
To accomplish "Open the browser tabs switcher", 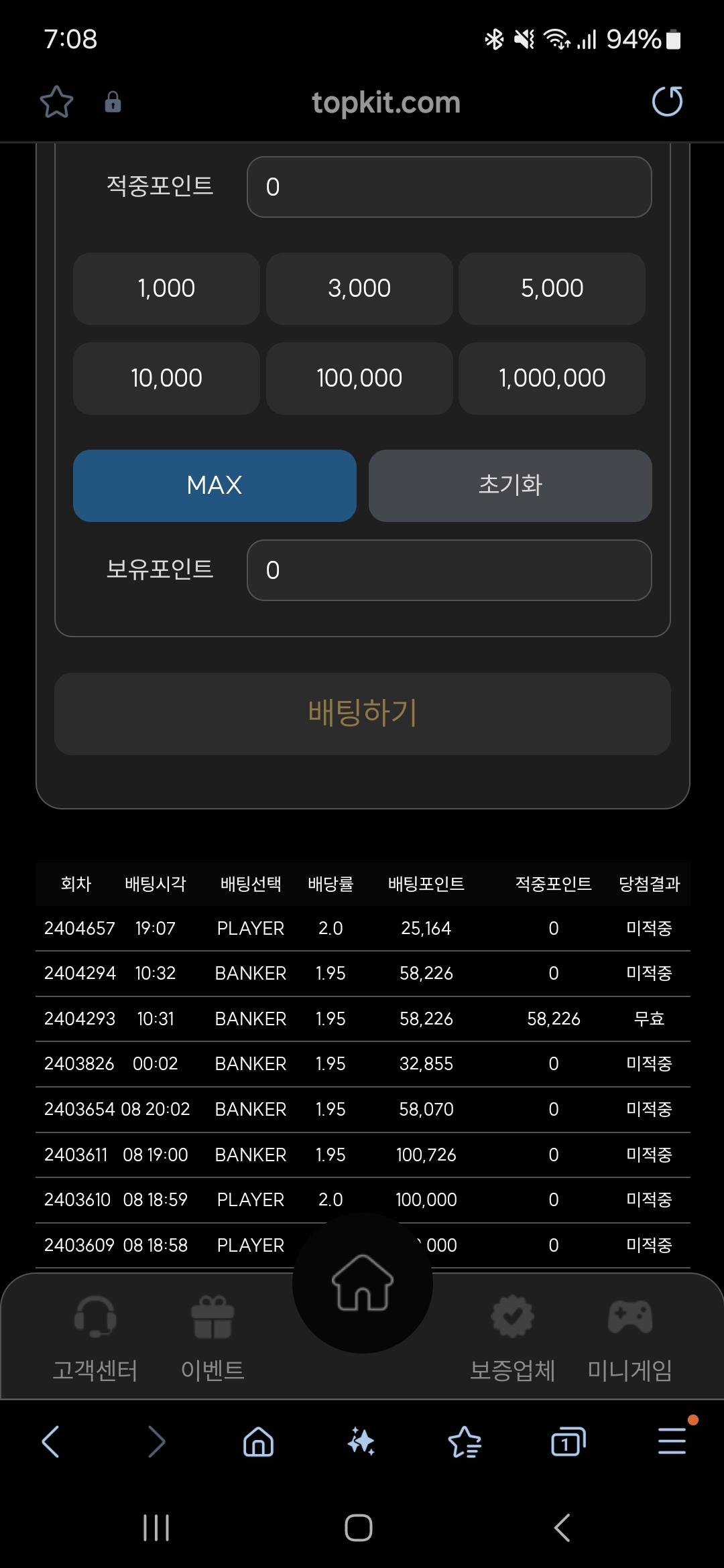I will 568,1441.
